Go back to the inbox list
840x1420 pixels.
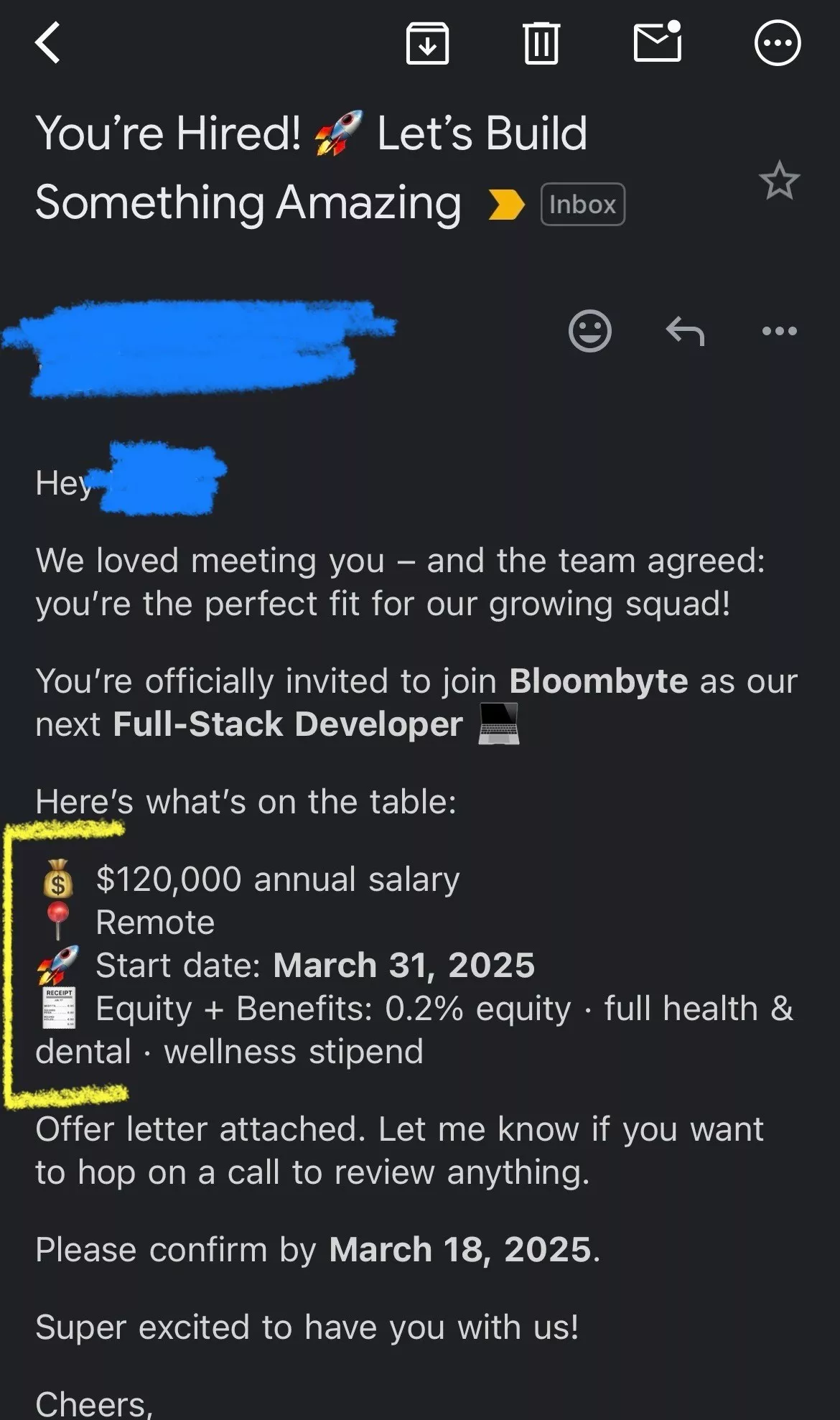click(x=47, y=43)
